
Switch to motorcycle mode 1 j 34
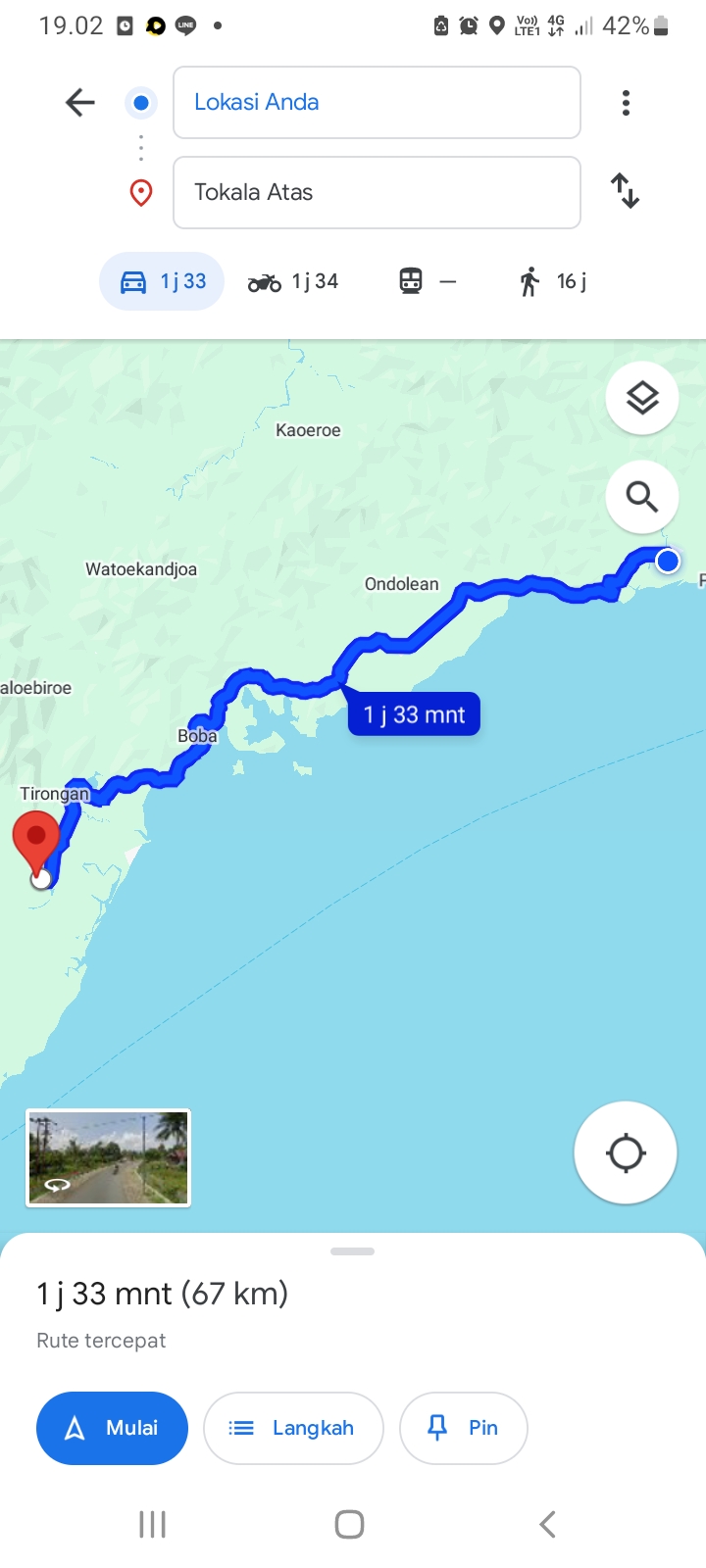[292, 282]
